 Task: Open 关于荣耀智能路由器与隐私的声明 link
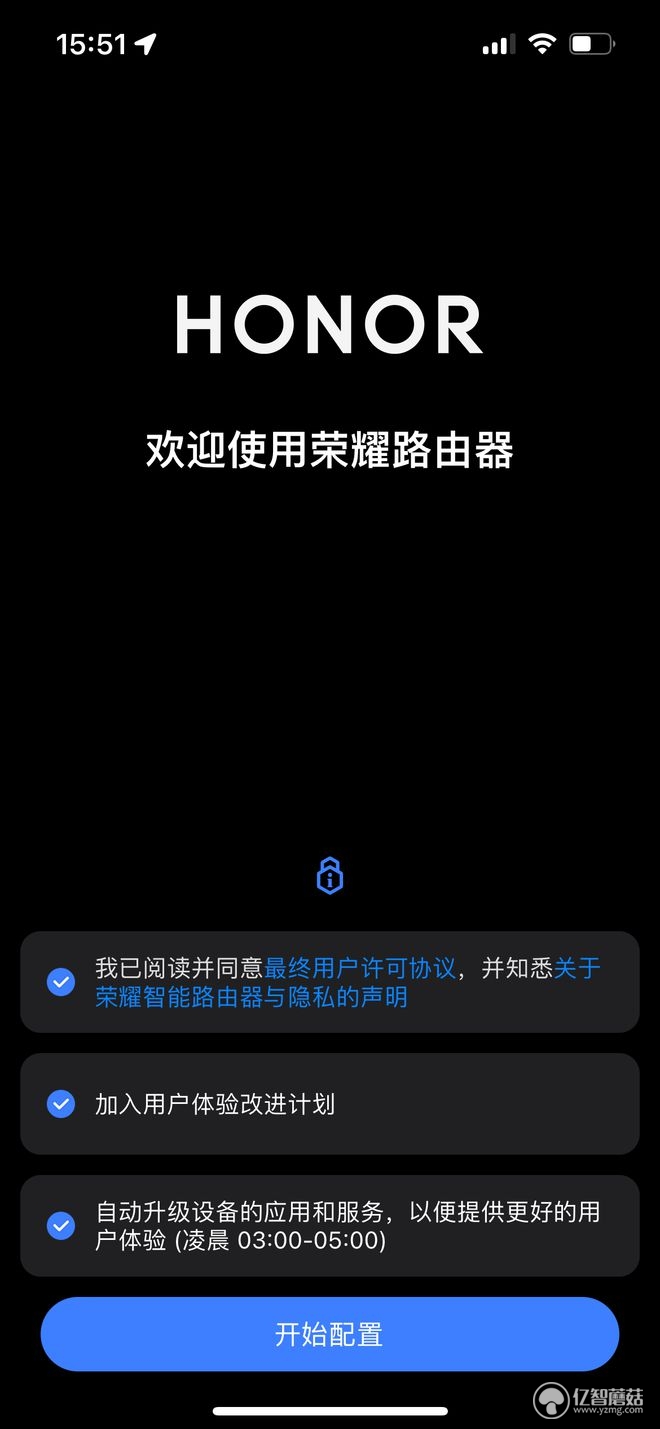coord(252,997)
